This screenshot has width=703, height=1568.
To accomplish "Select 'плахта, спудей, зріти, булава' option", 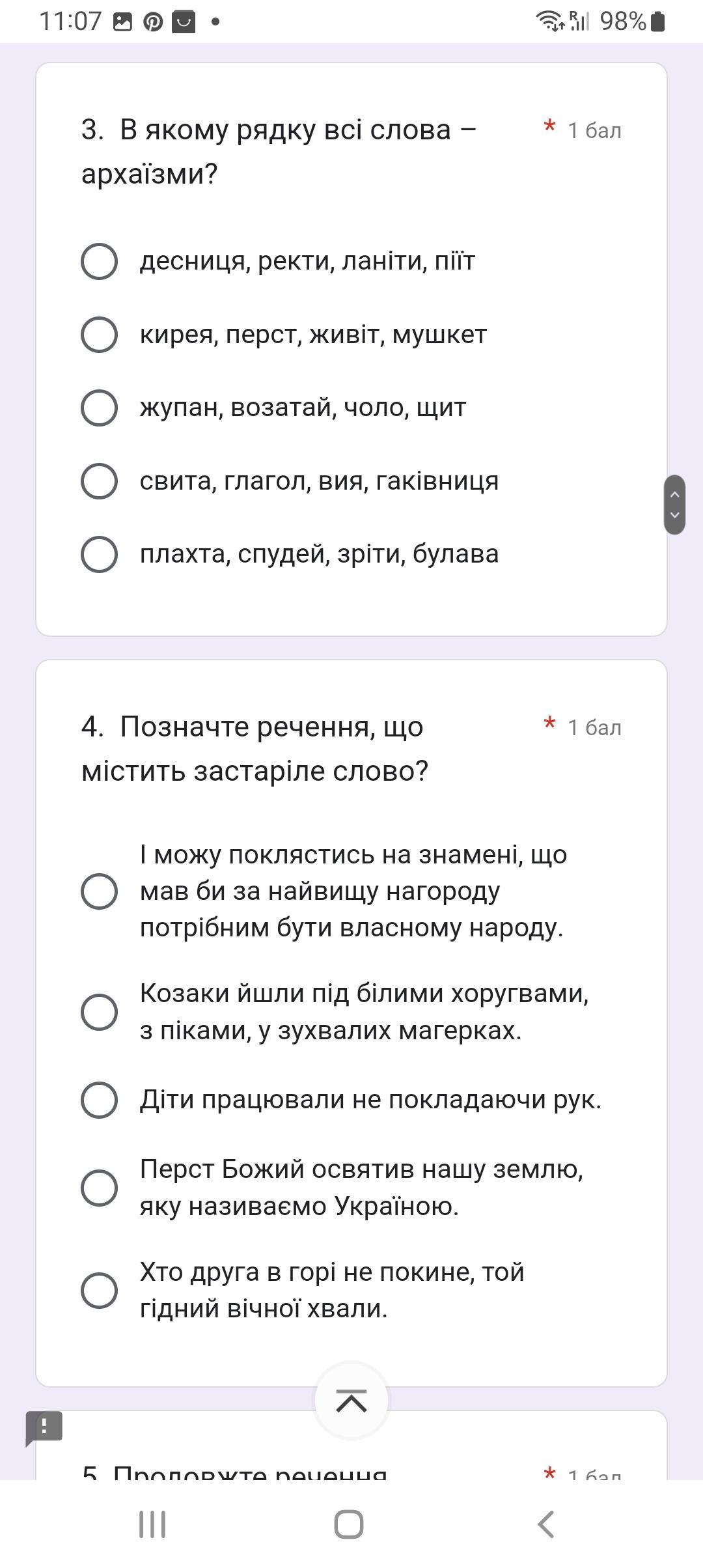I will point(100,555).
